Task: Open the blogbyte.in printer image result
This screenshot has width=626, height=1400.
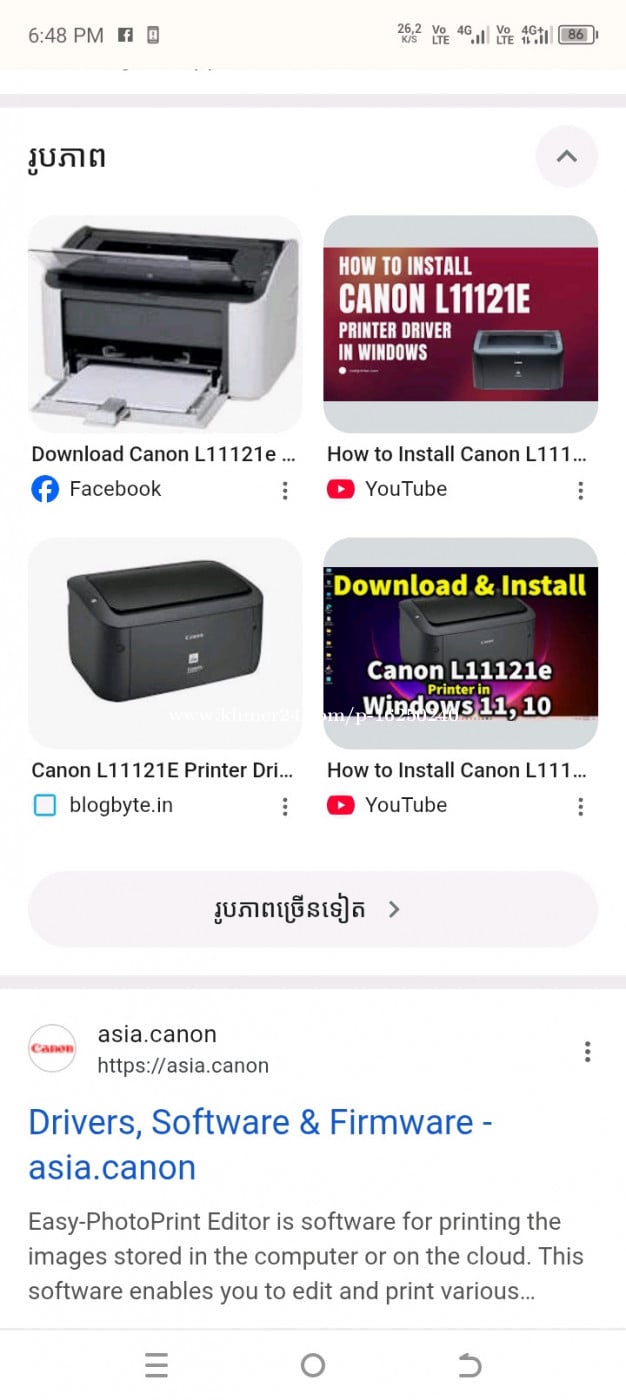Action: click(x=165, y=643)
